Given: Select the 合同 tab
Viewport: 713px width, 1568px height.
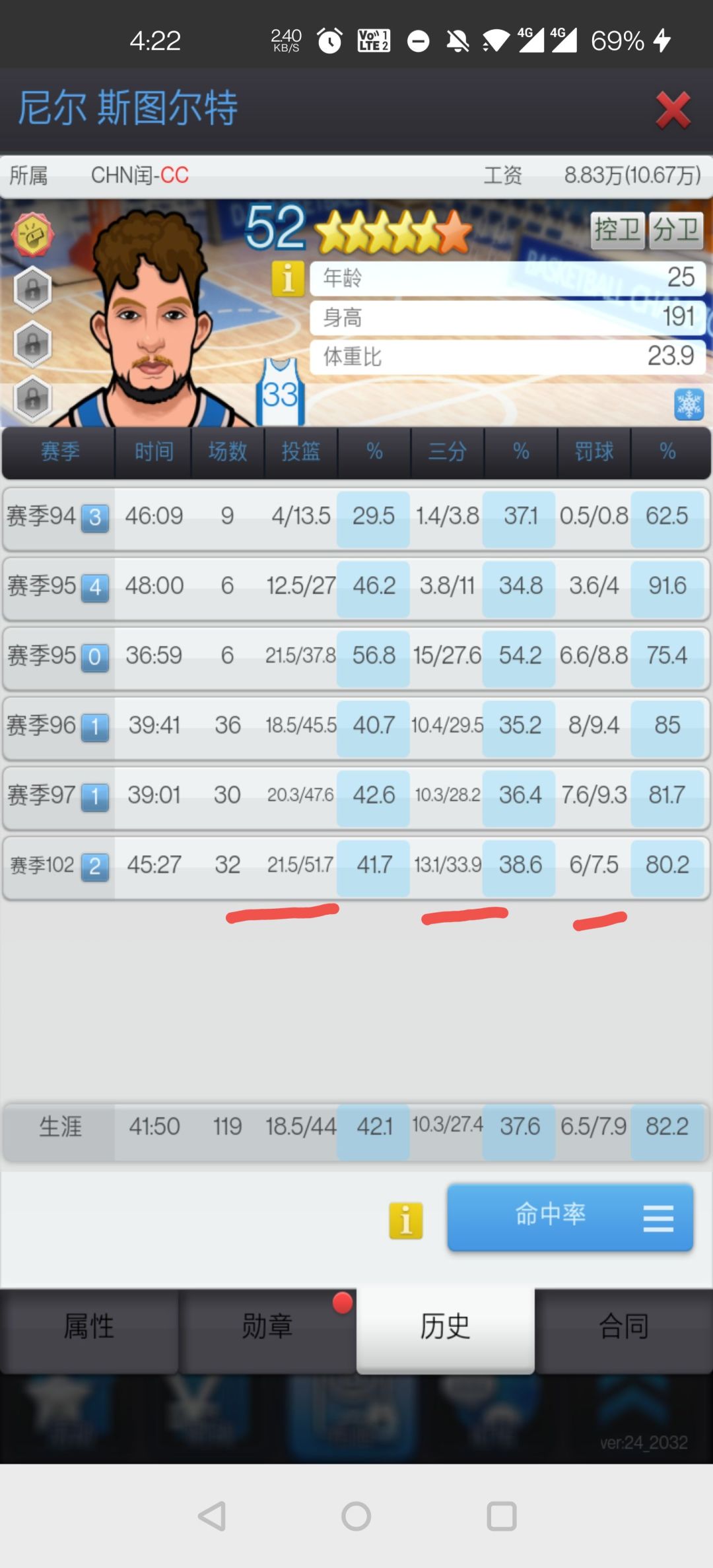Looking at the screenshot, I should click(x=624, y=1326).
